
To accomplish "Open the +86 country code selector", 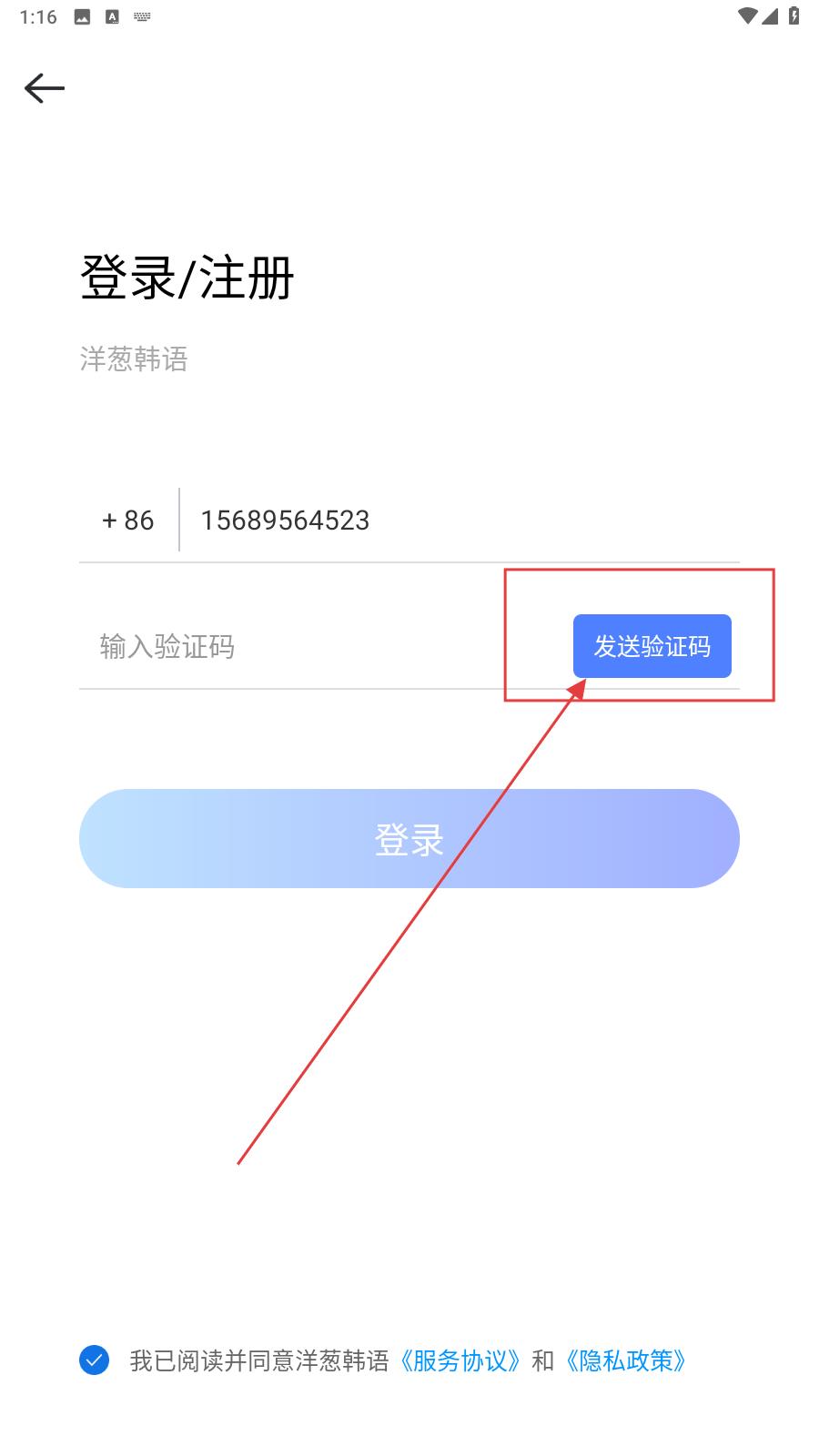I will point(128,521).
